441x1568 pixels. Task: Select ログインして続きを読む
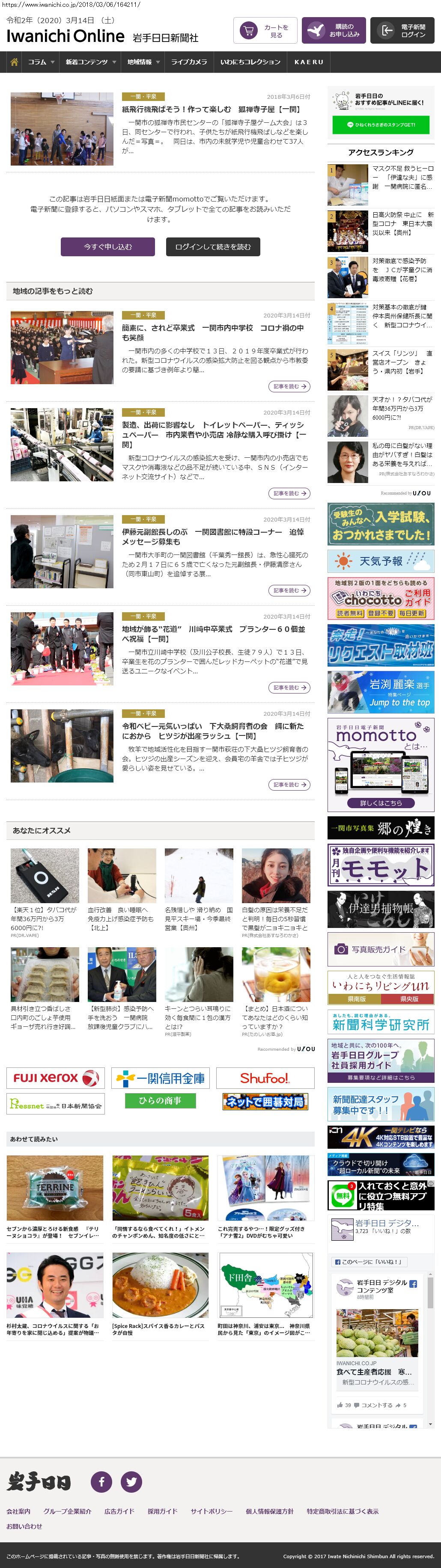click(x=213, y=246)
